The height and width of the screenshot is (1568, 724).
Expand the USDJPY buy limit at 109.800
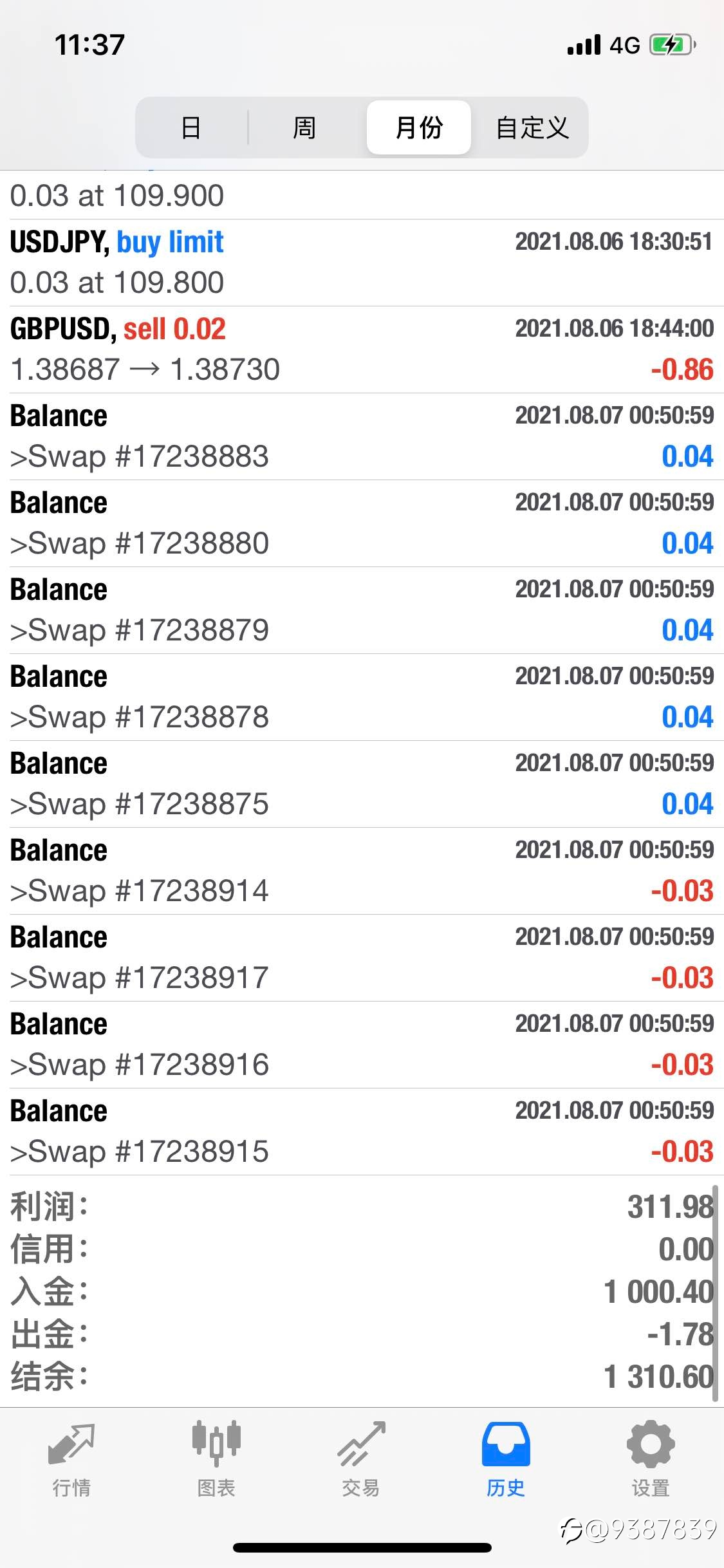click(x=362, y=263)
